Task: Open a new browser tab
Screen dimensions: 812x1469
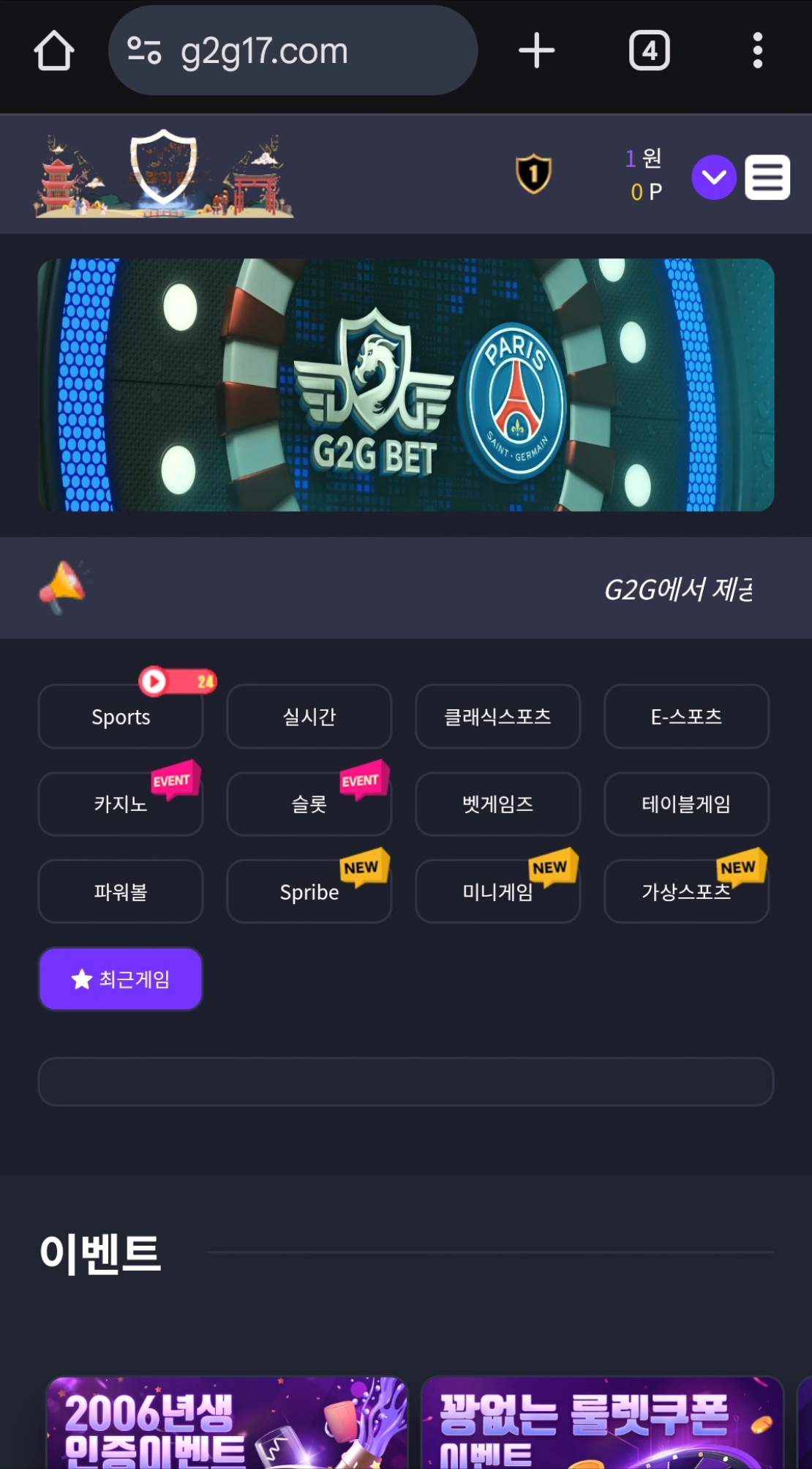Action: pos(536,51)
